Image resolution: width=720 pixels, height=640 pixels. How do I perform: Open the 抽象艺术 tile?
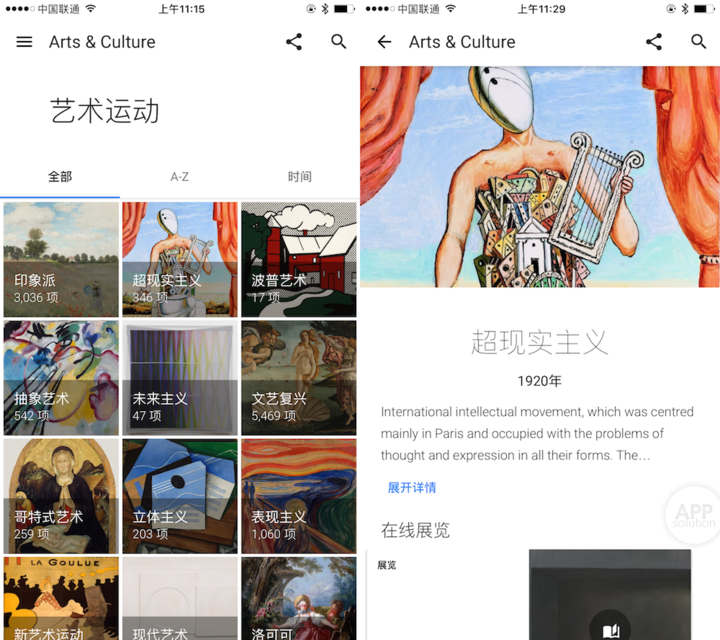click(x=61, y=377)
